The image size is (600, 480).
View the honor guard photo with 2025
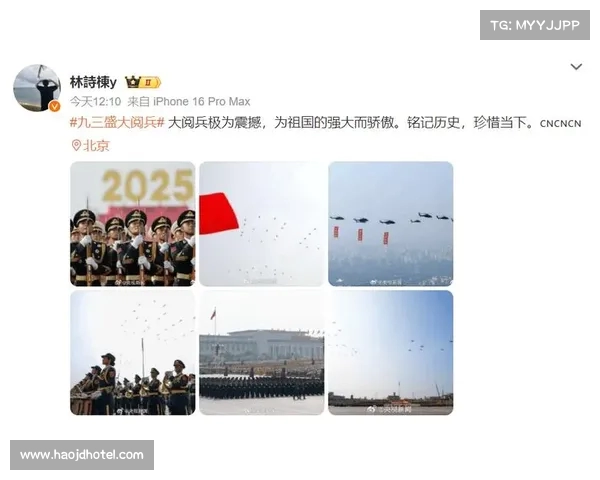click(x=133, y=224)
